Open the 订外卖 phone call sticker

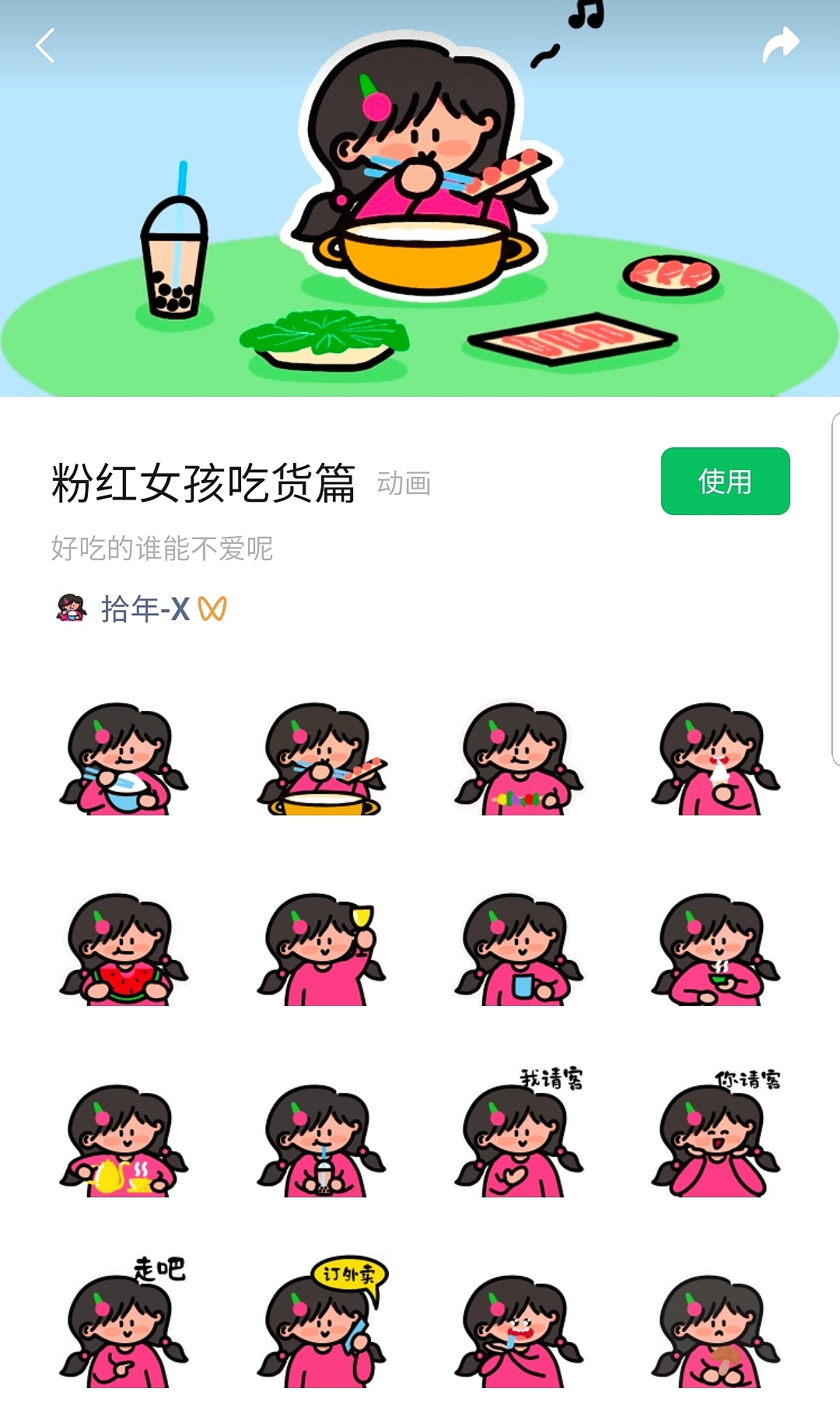[x=321, y=1325]
